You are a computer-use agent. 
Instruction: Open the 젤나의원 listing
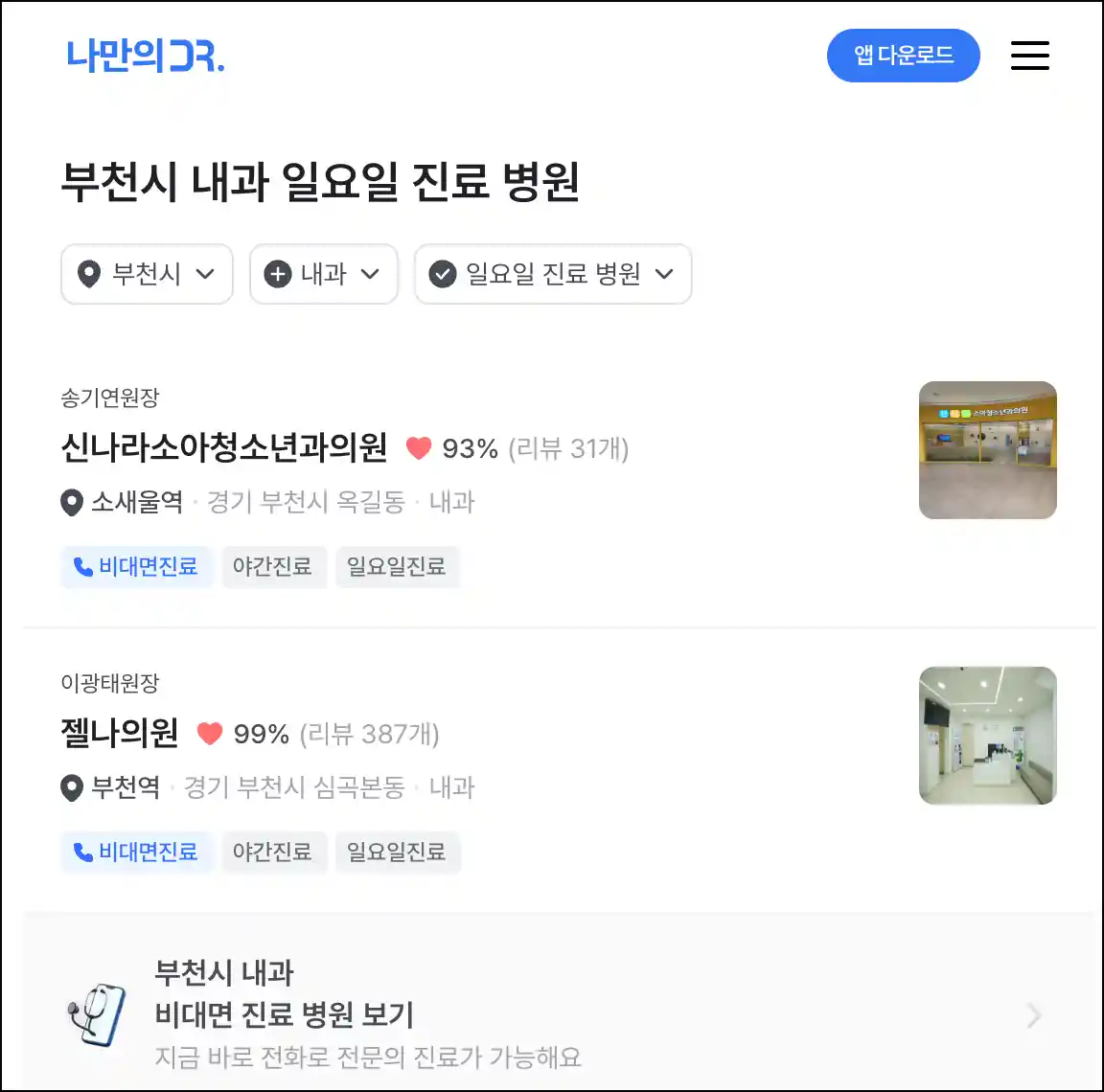[120, 733]
